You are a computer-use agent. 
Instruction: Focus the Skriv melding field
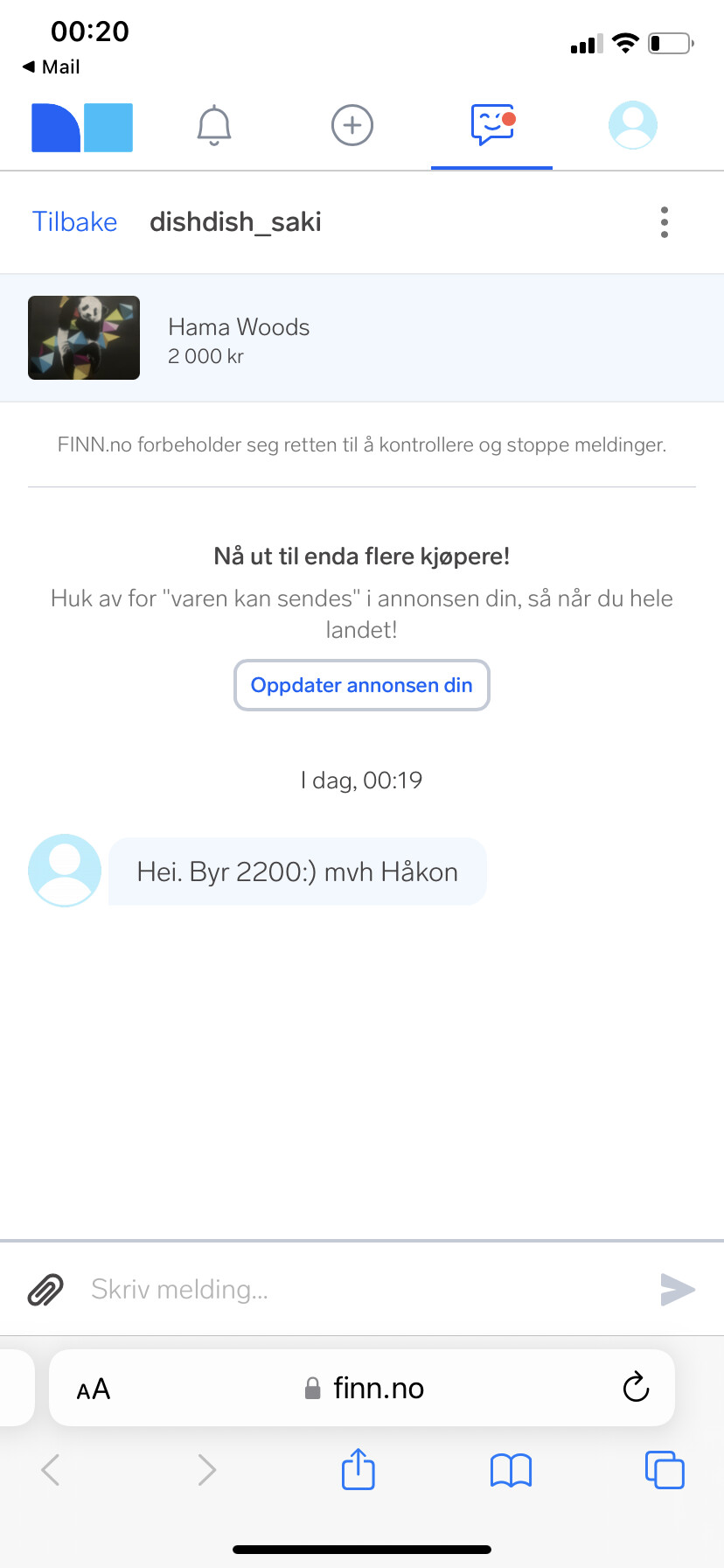pos(367,1289)
